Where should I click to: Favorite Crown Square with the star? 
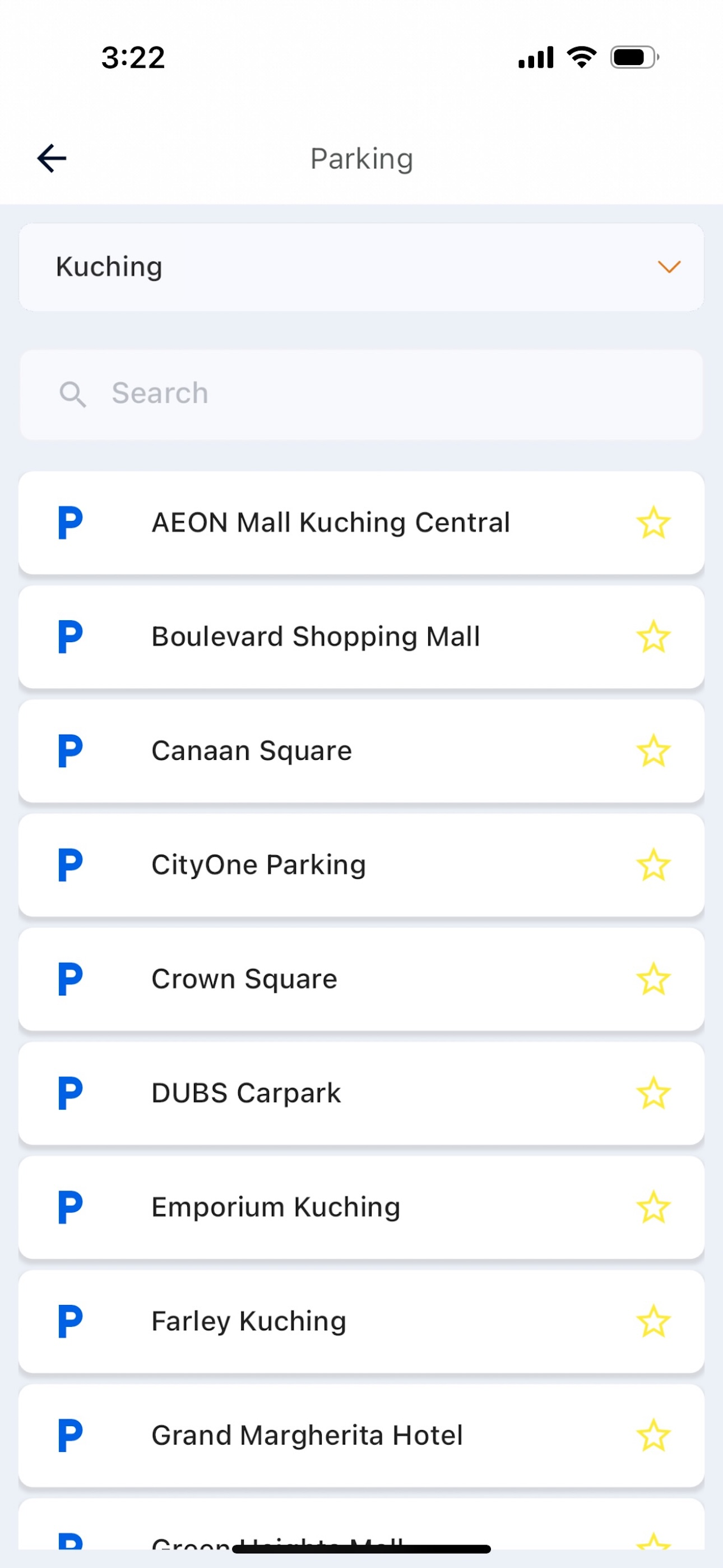click(653, 979)
